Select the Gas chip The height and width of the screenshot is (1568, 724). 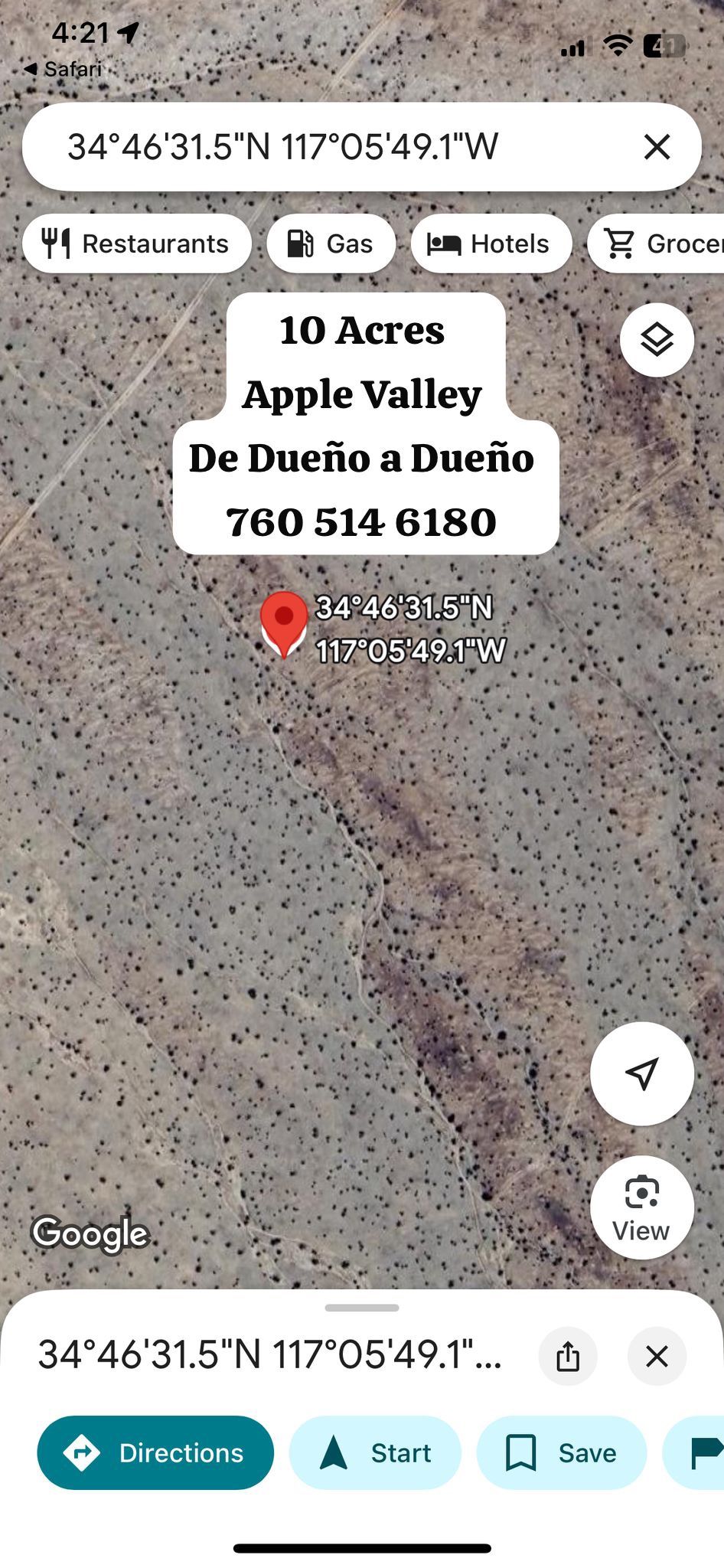pos(331,244)
